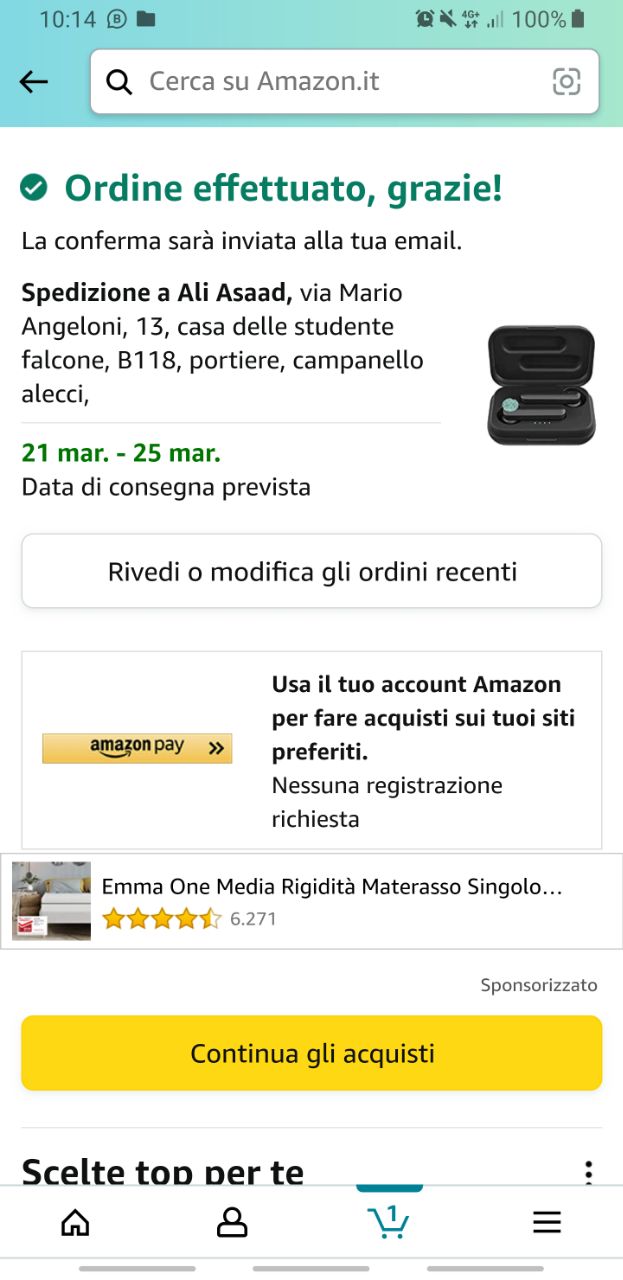Go back using the arrow icon
The image size is (623, 1280).
click(x=34, y=82)
